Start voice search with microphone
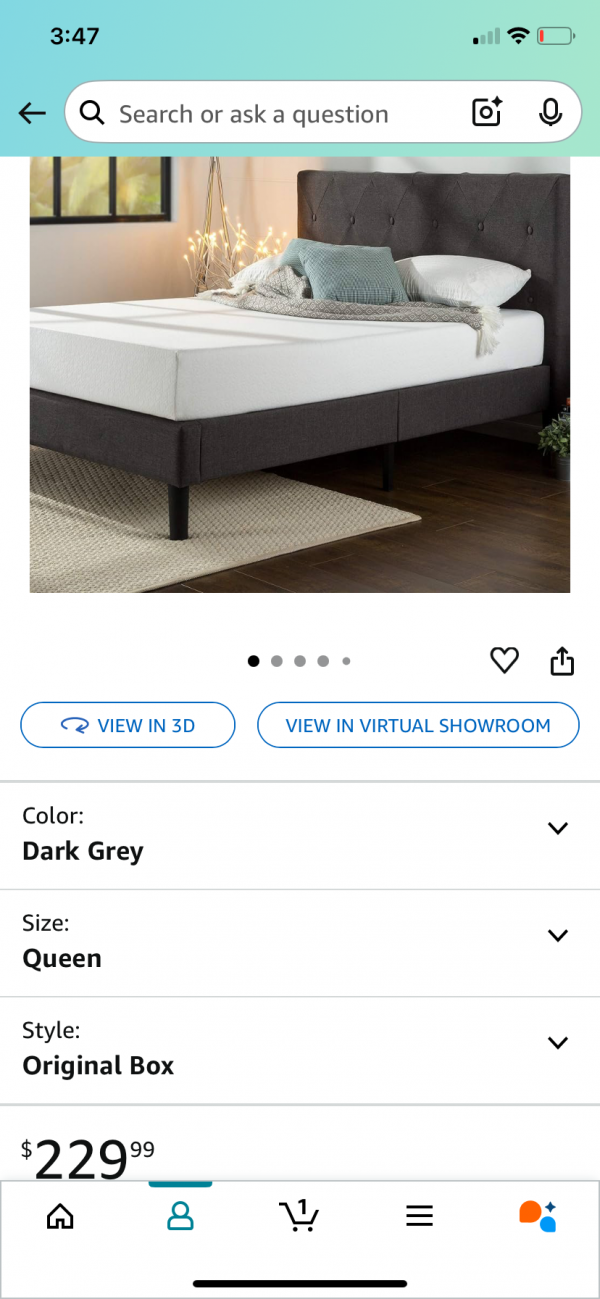This screenshot has height=1299, width=600. click(x=550, y=113)
